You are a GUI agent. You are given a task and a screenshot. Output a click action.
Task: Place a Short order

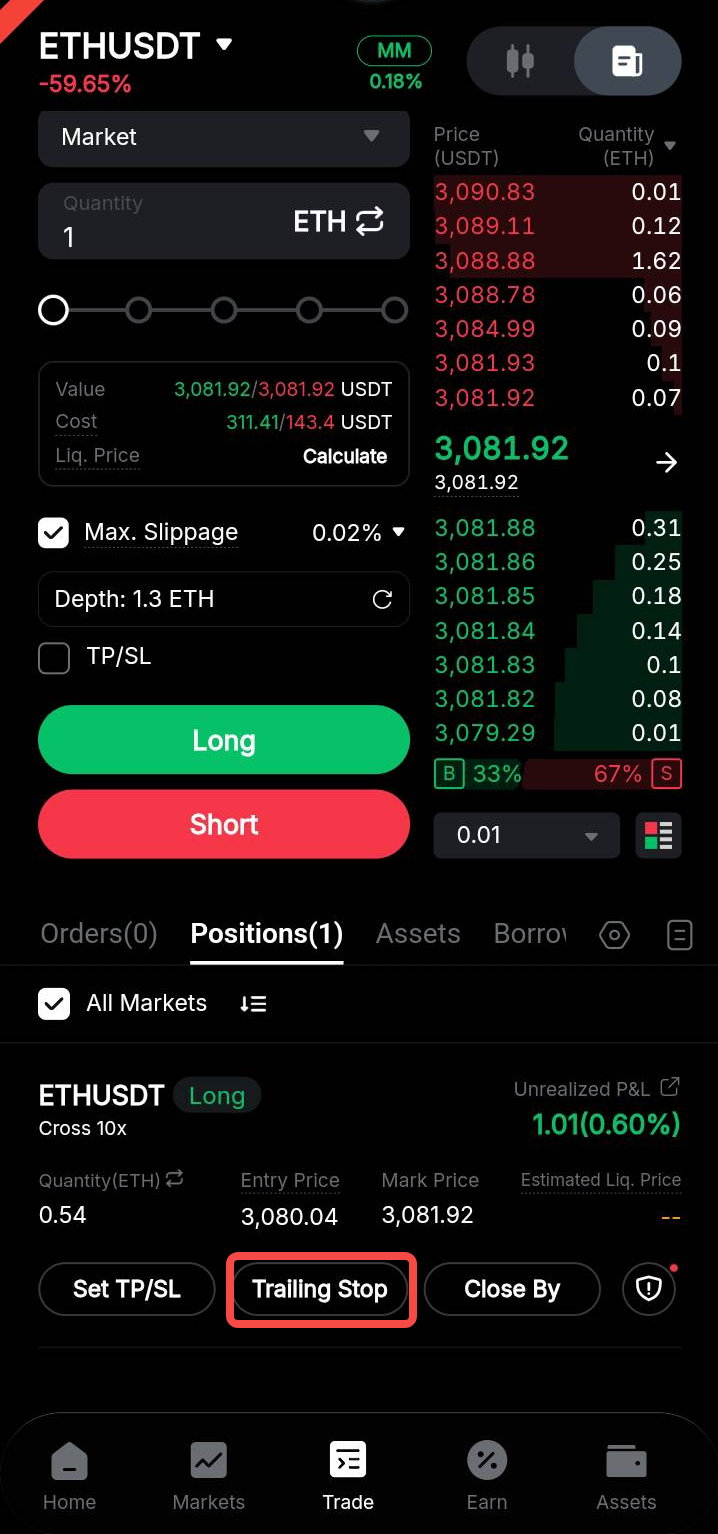pyautogui.click(x=224, y=824)
